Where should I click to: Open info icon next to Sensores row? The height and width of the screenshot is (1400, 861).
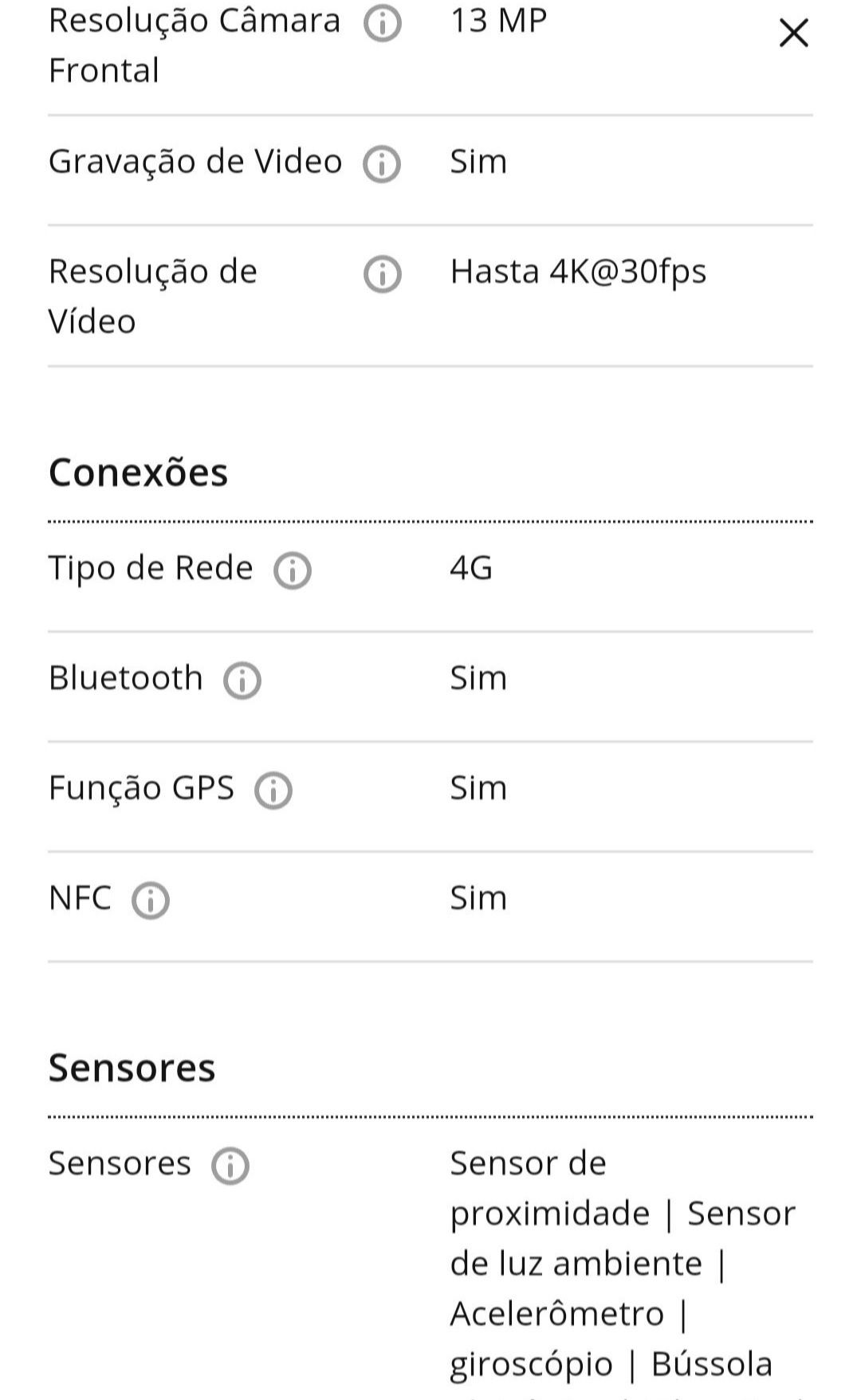(230, 1166)
